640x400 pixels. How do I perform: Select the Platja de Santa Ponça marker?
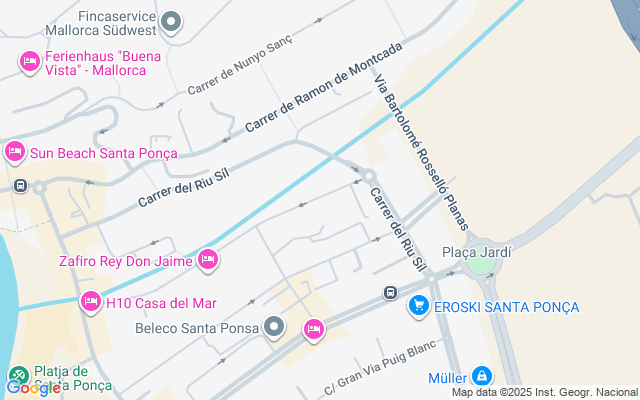(18, 377)
